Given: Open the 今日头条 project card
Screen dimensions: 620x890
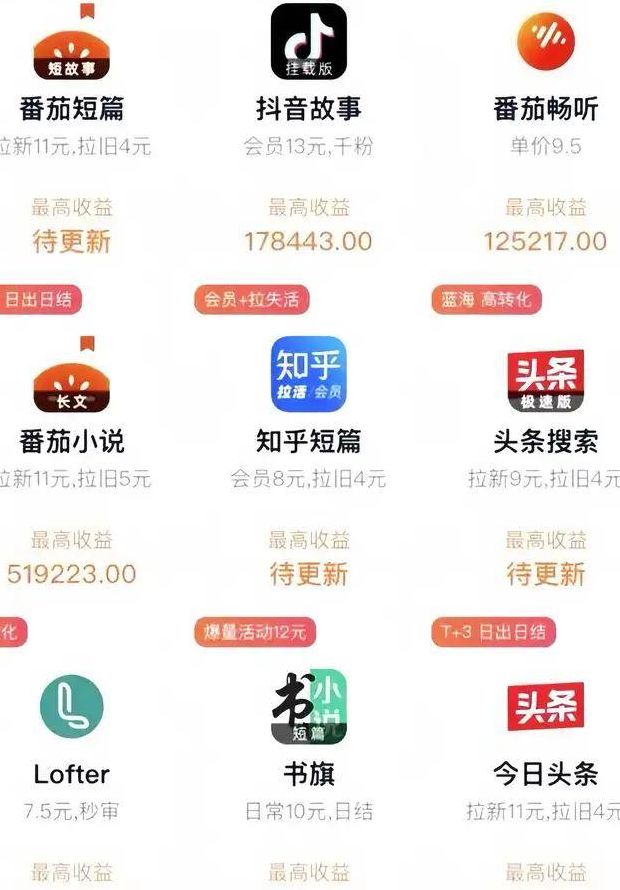Looking at the screenshot, I should tap(545, 707).
